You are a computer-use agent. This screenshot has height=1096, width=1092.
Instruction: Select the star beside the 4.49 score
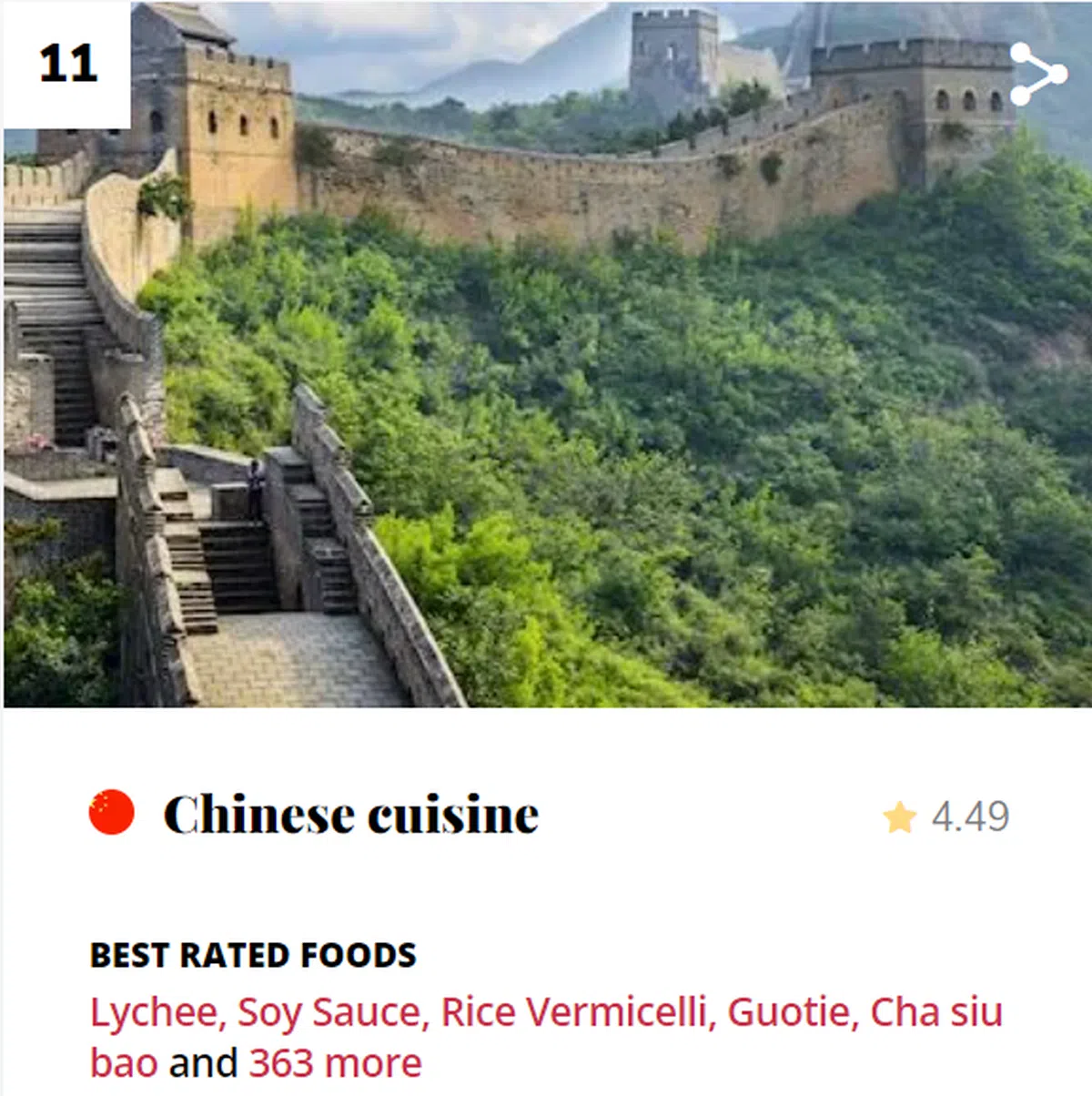901,817
